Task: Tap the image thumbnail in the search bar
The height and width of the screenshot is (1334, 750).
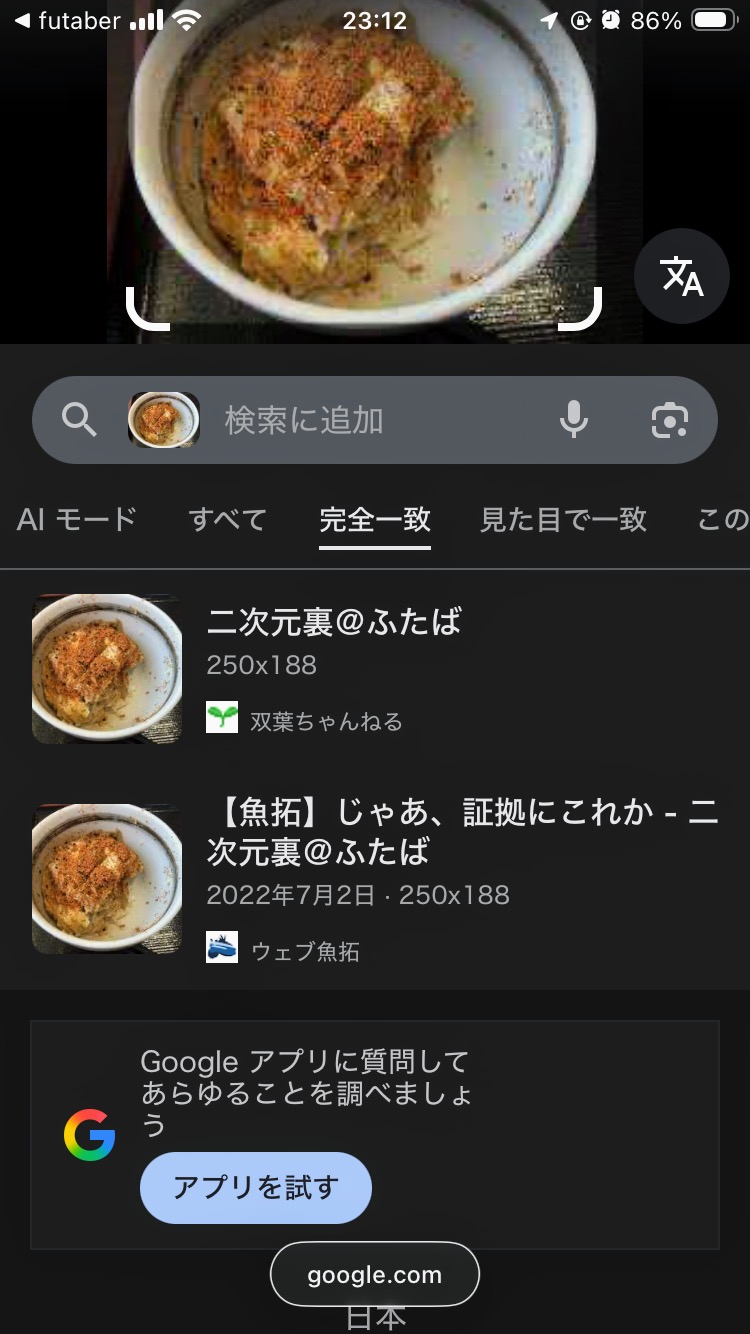Action: [164, 420]
